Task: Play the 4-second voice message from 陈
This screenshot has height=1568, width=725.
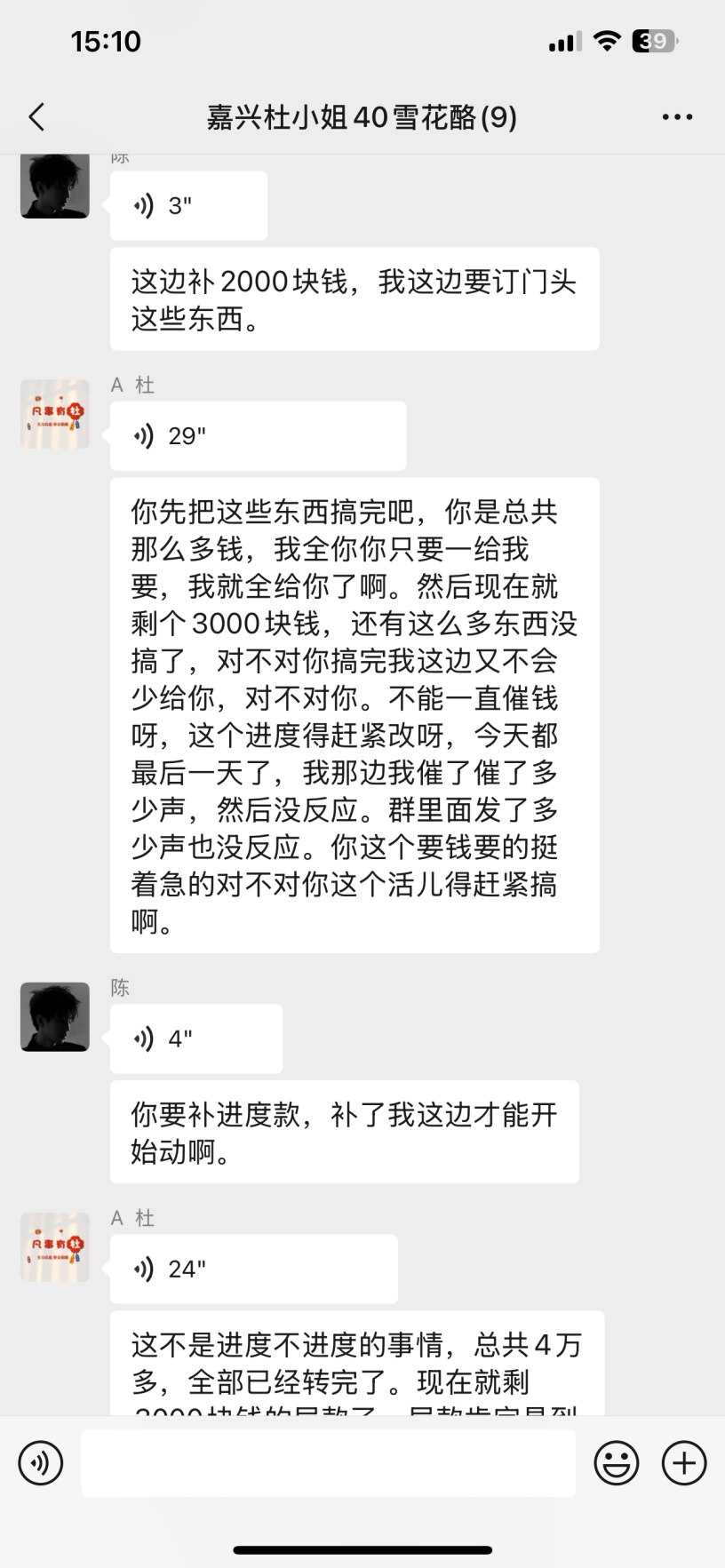Action: click(195, 1039)
